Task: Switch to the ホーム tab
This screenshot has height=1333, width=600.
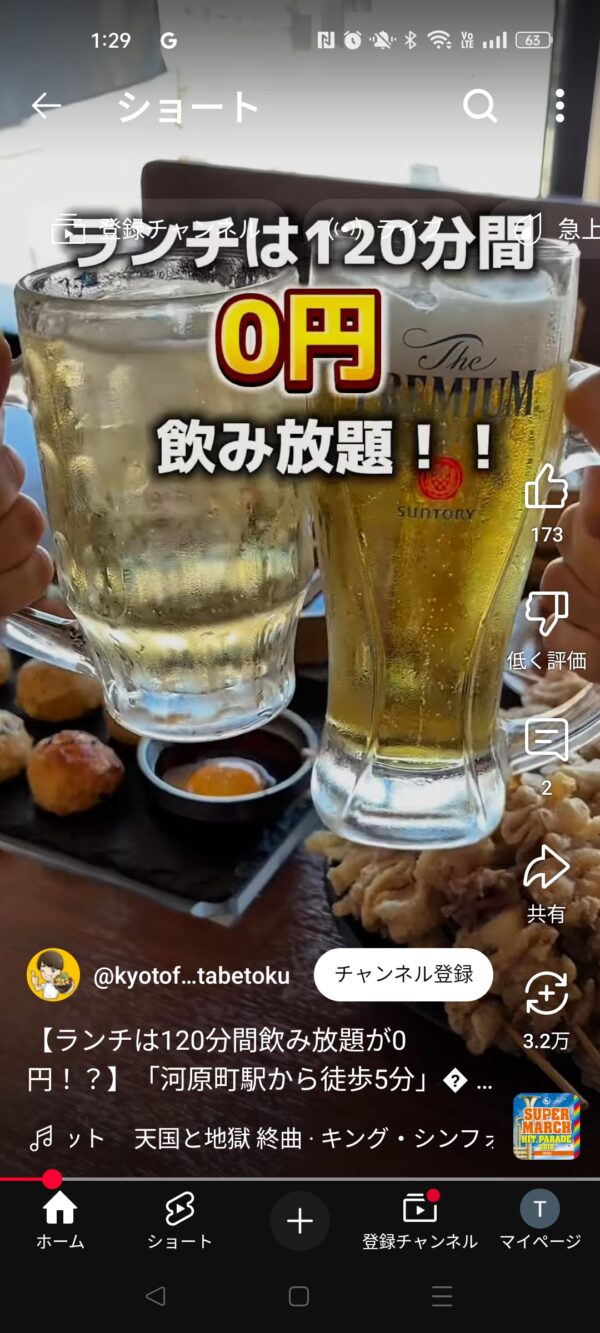Action: coord(60,1221)
